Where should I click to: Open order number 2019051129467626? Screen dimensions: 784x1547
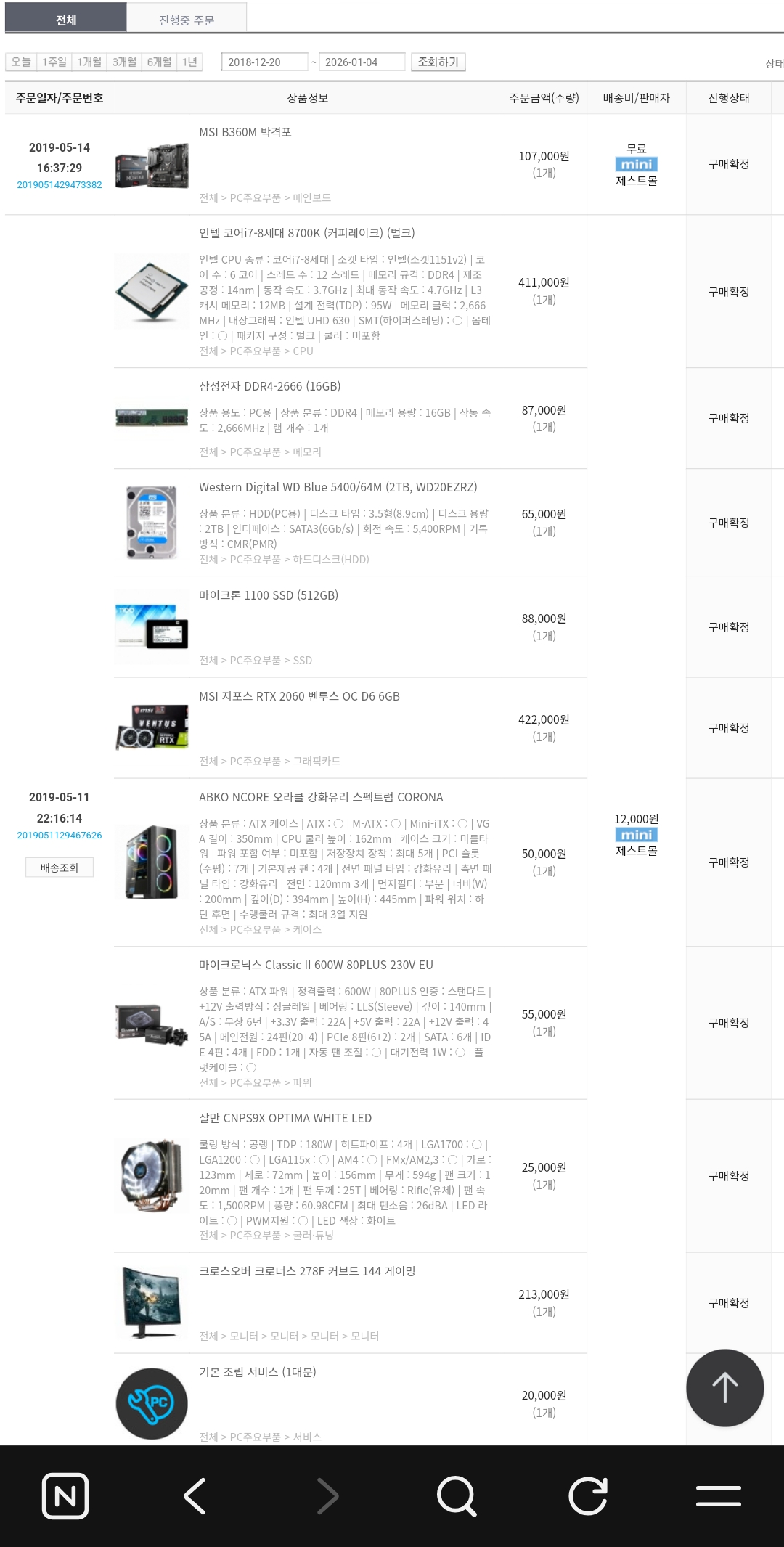tap(60, 836)
